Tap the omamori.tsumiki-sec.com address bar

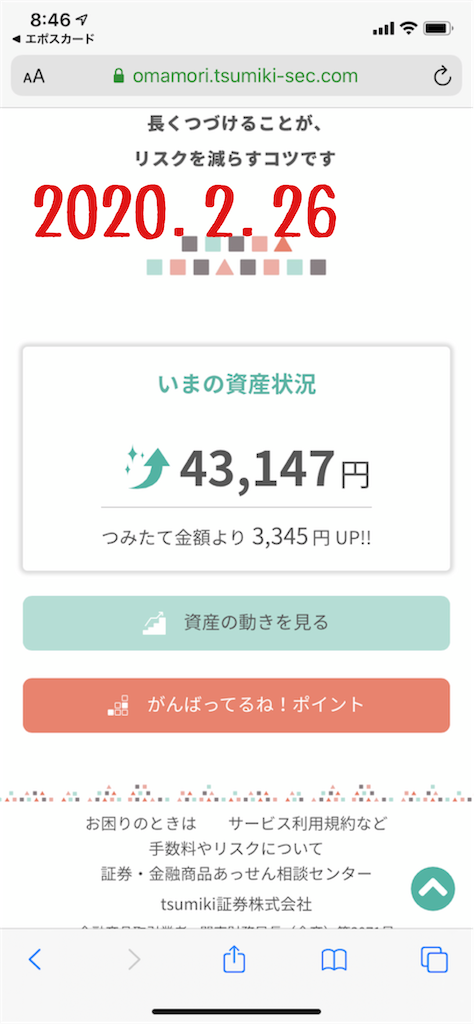click(x=236, y=76)
